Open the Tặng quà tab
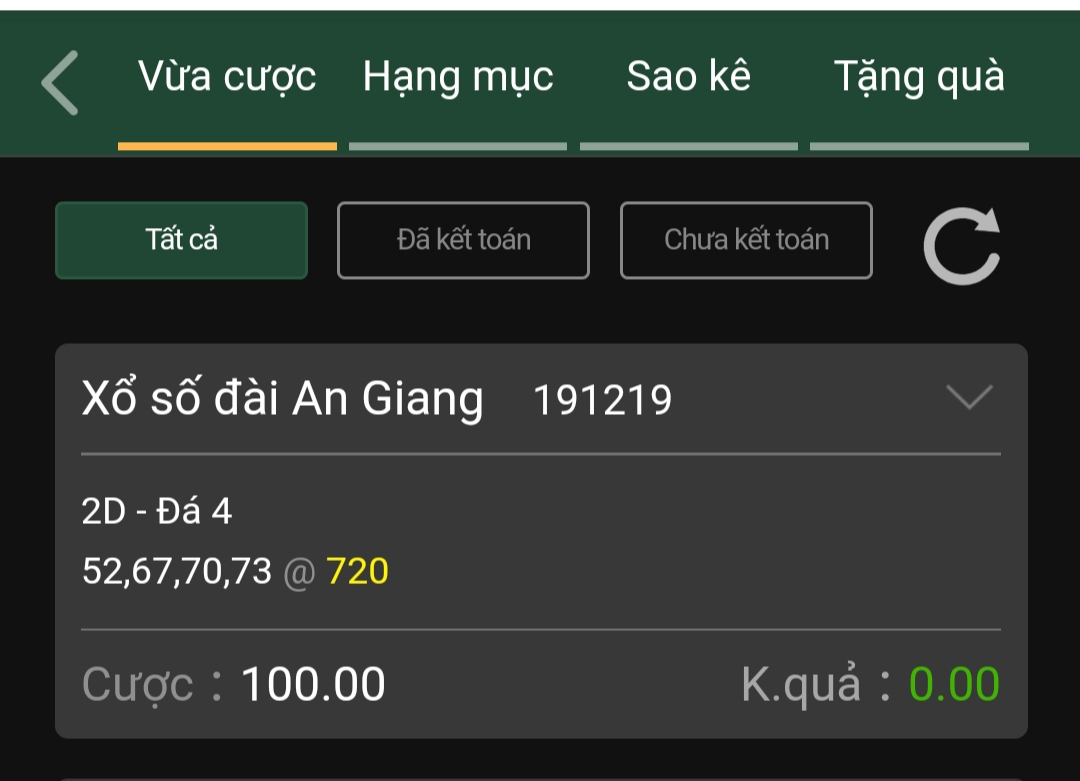 pos(919,78)
